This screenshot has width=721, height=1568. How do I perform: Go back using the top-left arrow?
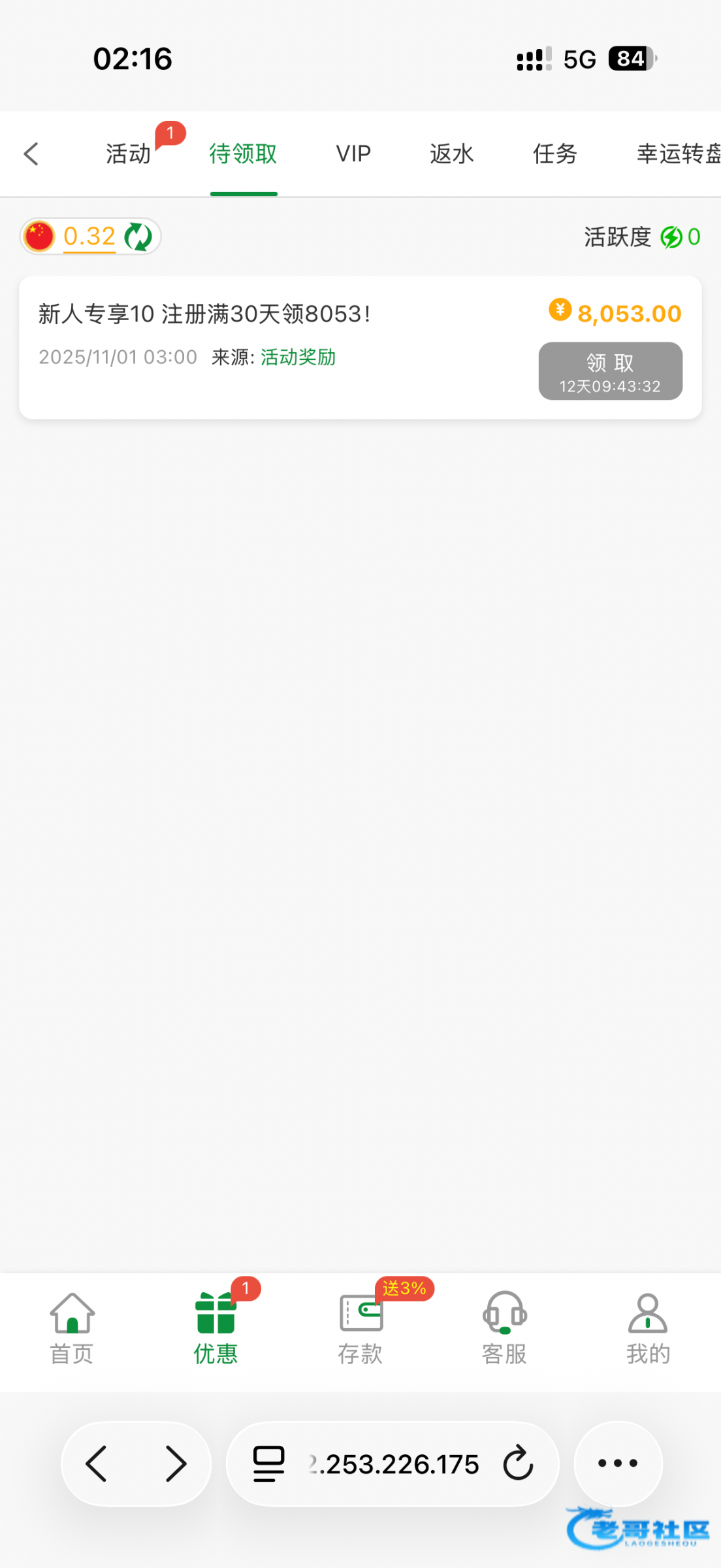[x=31, y=154]
